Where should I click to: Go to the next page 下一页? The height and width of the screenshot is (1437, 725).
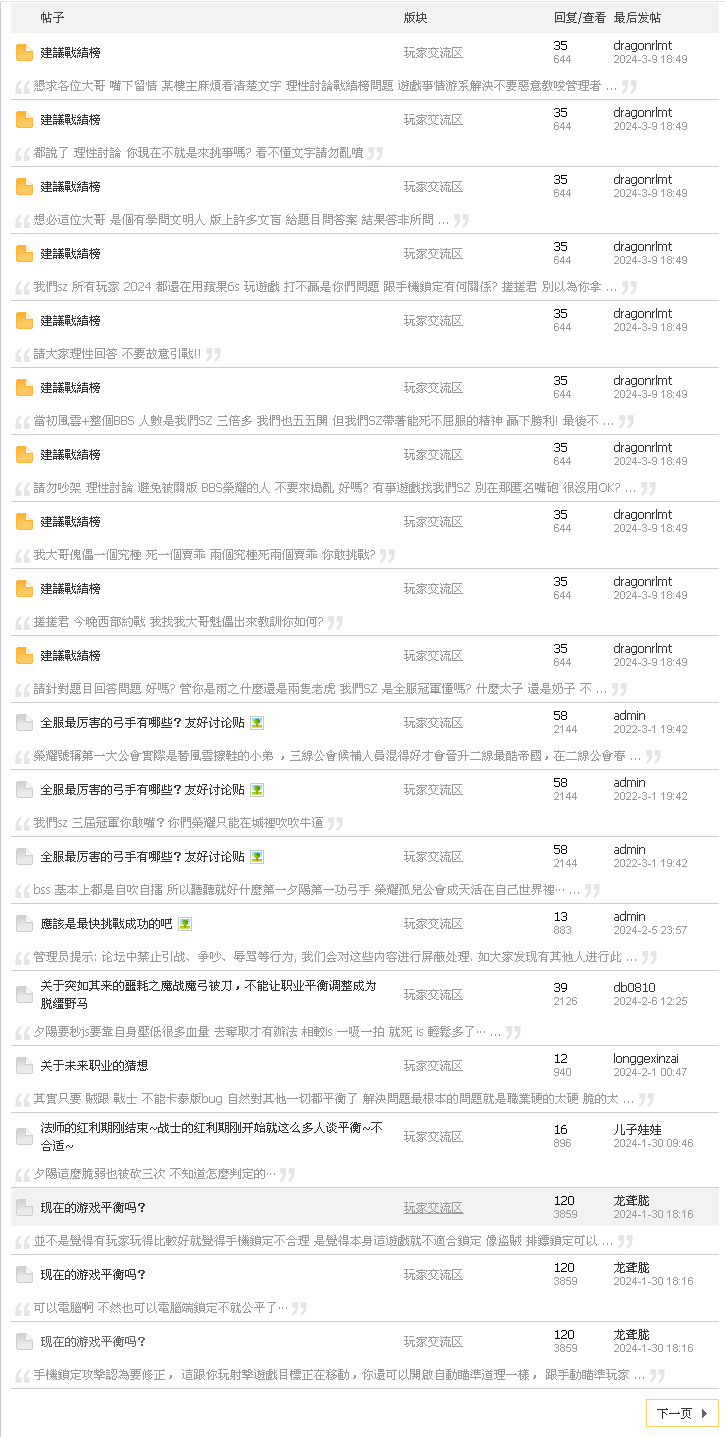click(682, 1412)
